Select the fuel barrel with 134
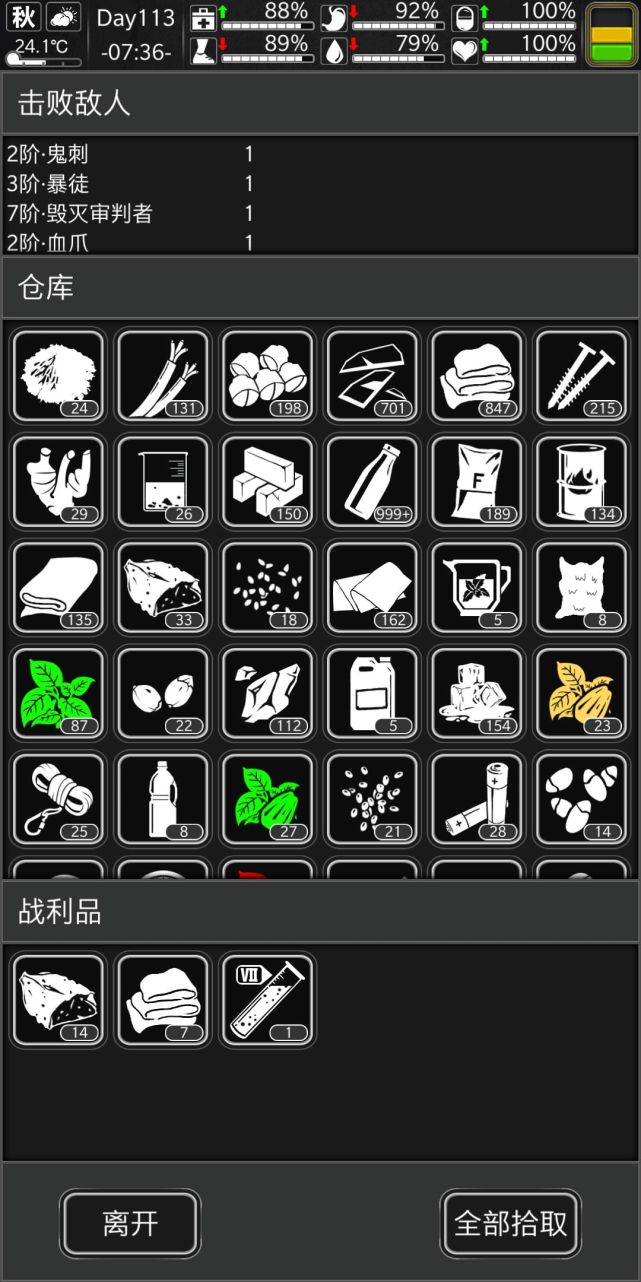This screenshot has width=641, height=1282. pyautogui.click(x=581, y=482)
